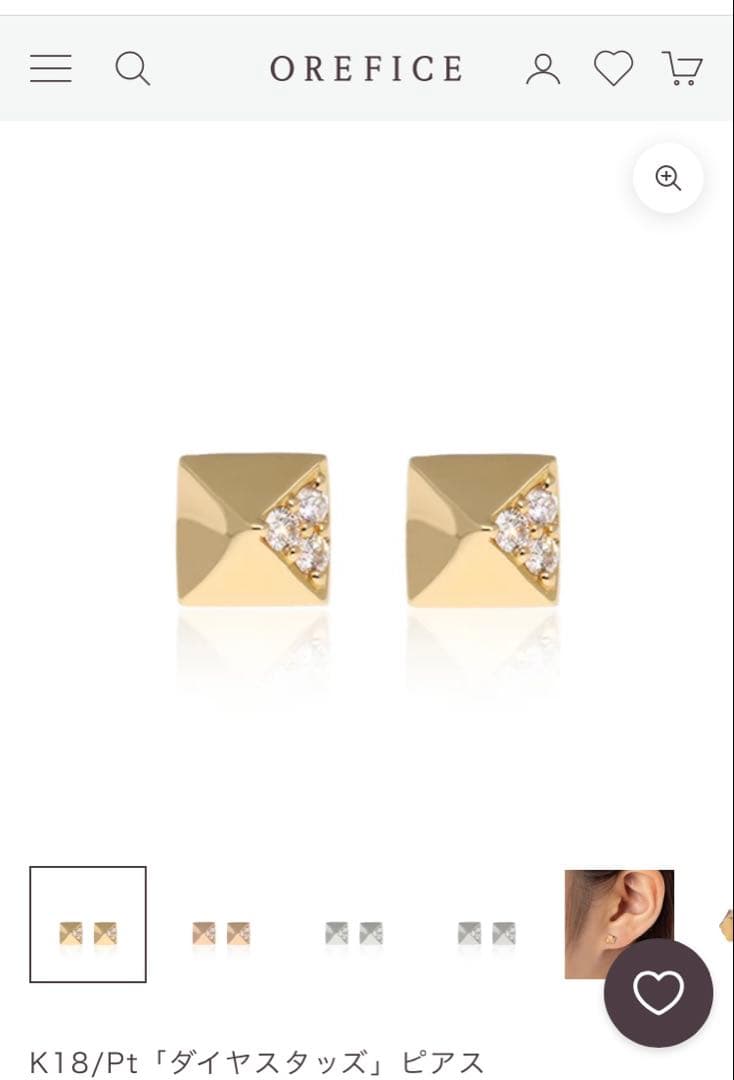
Task: Open the shopping cart
Action: pos(682,68)
